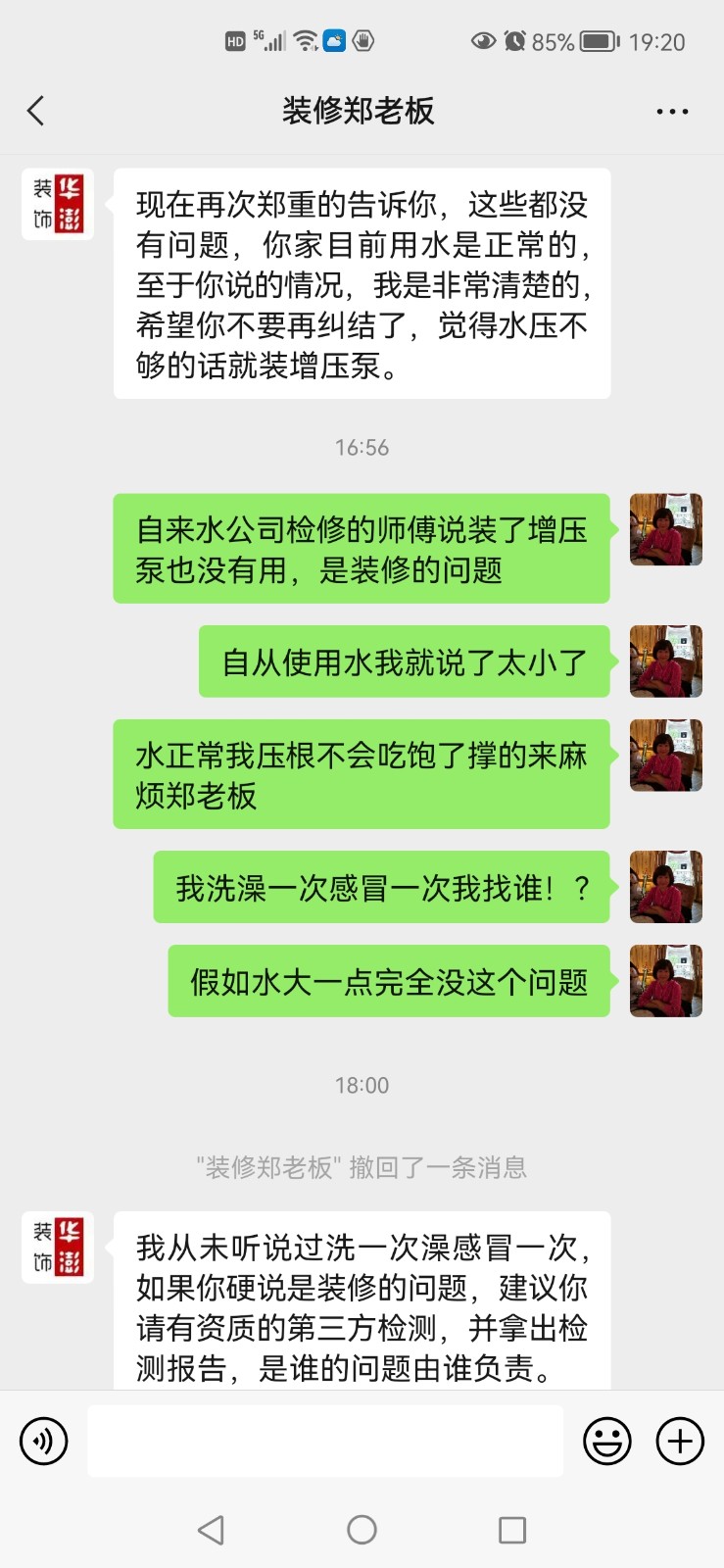Open my avatar beside 自来水公司 message
Image resolution: width=724 pixels, height=1568 pixels.
[x=665, y=529]
